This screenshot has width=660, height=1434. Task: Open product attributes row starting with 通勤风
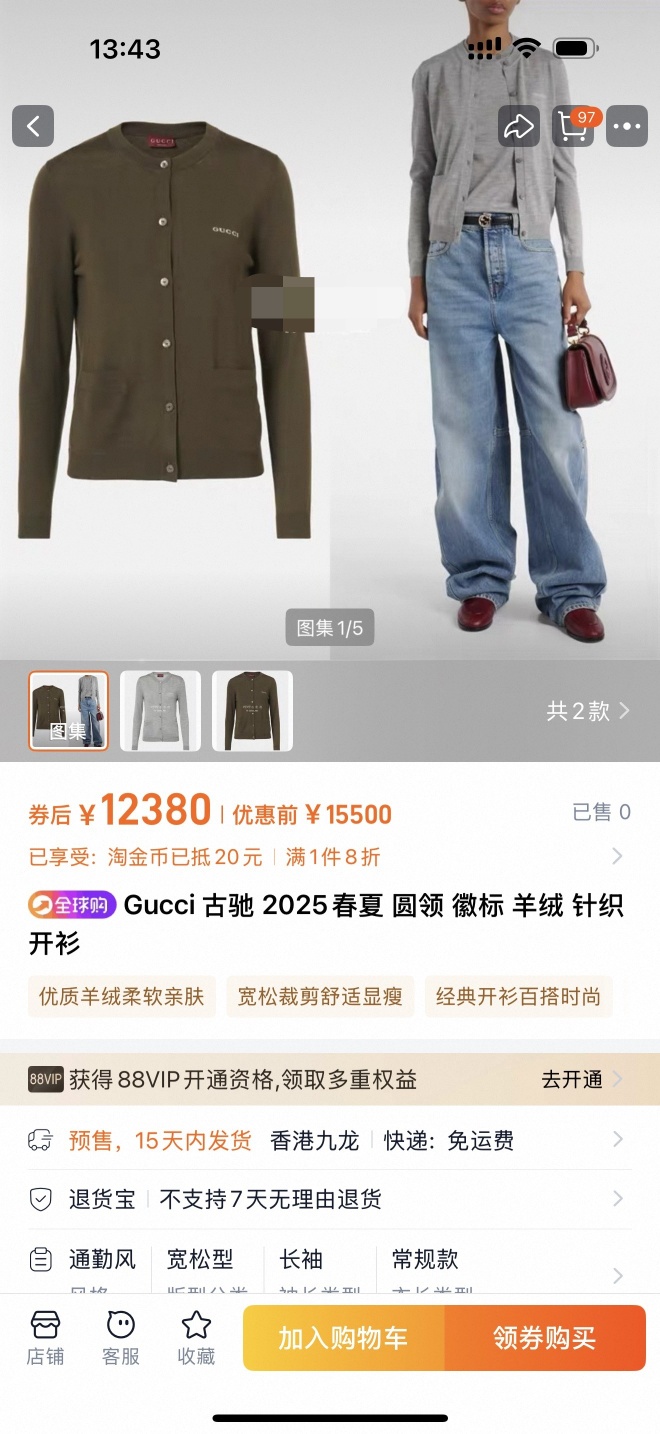click(330, 1268)
